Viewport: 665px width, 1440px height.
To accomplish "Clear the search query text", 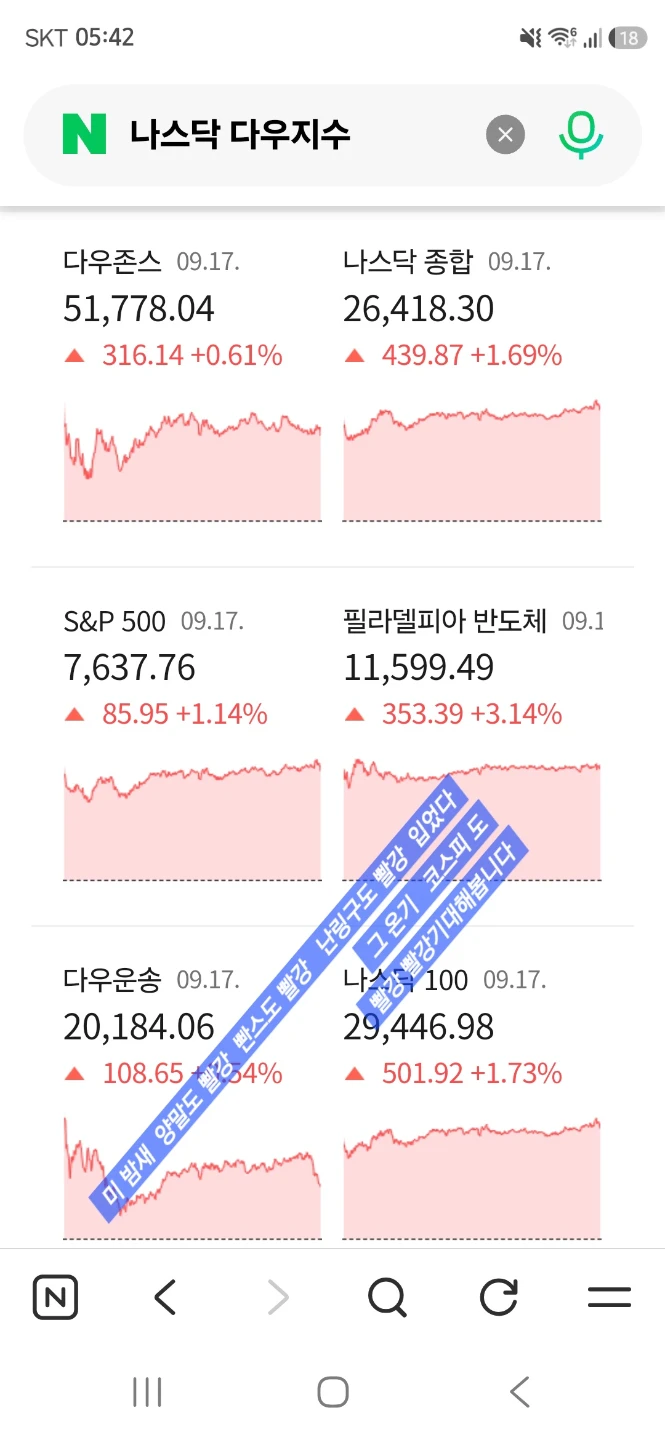I will tap(506, 135).
